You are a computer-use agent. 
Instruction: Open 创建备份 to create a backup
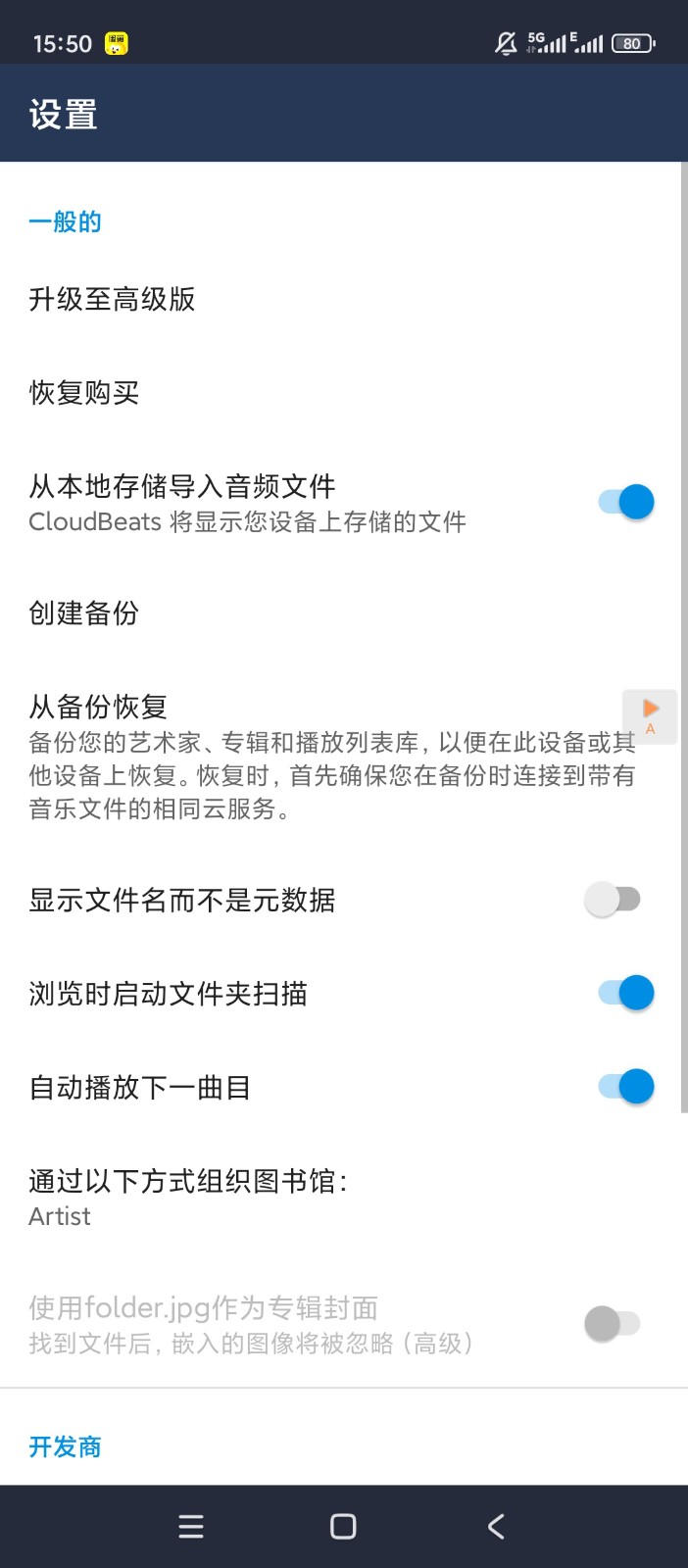(84, 613)
